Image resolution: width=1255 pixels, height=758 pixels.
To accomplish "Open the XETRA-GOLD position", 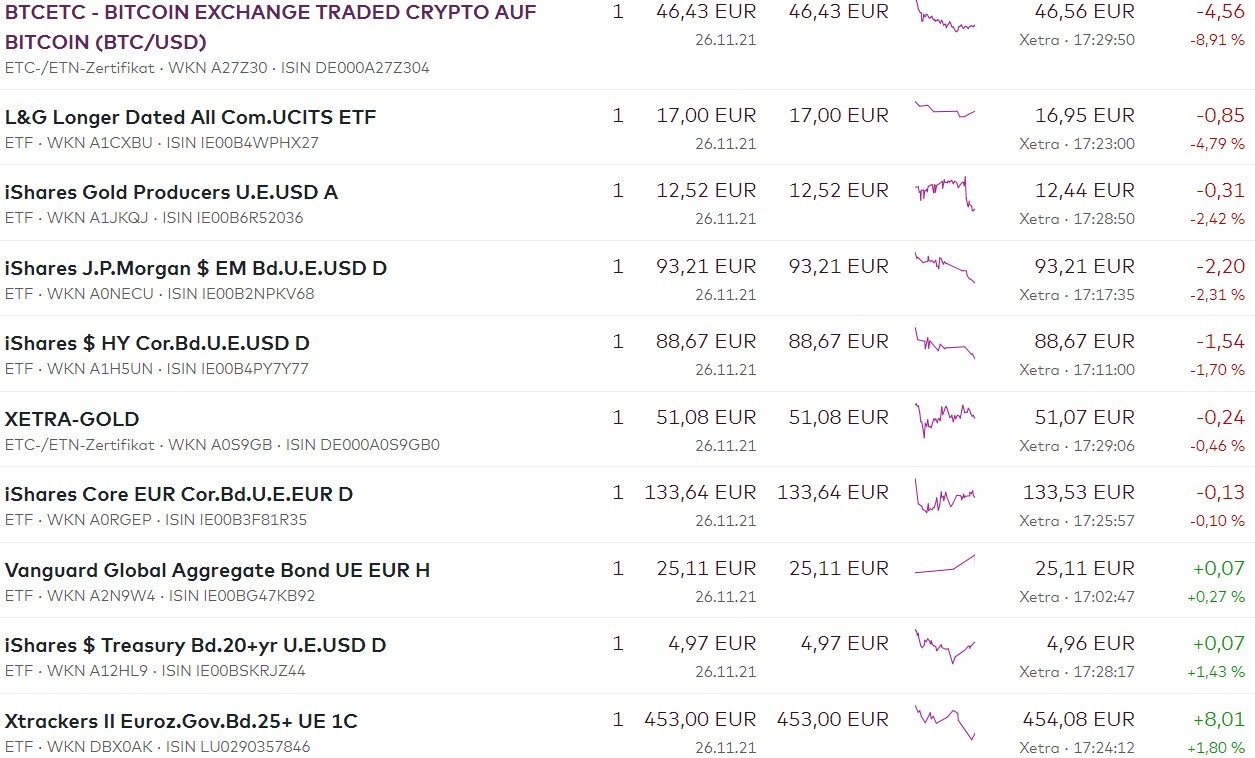I will click(x=72, y=419).
